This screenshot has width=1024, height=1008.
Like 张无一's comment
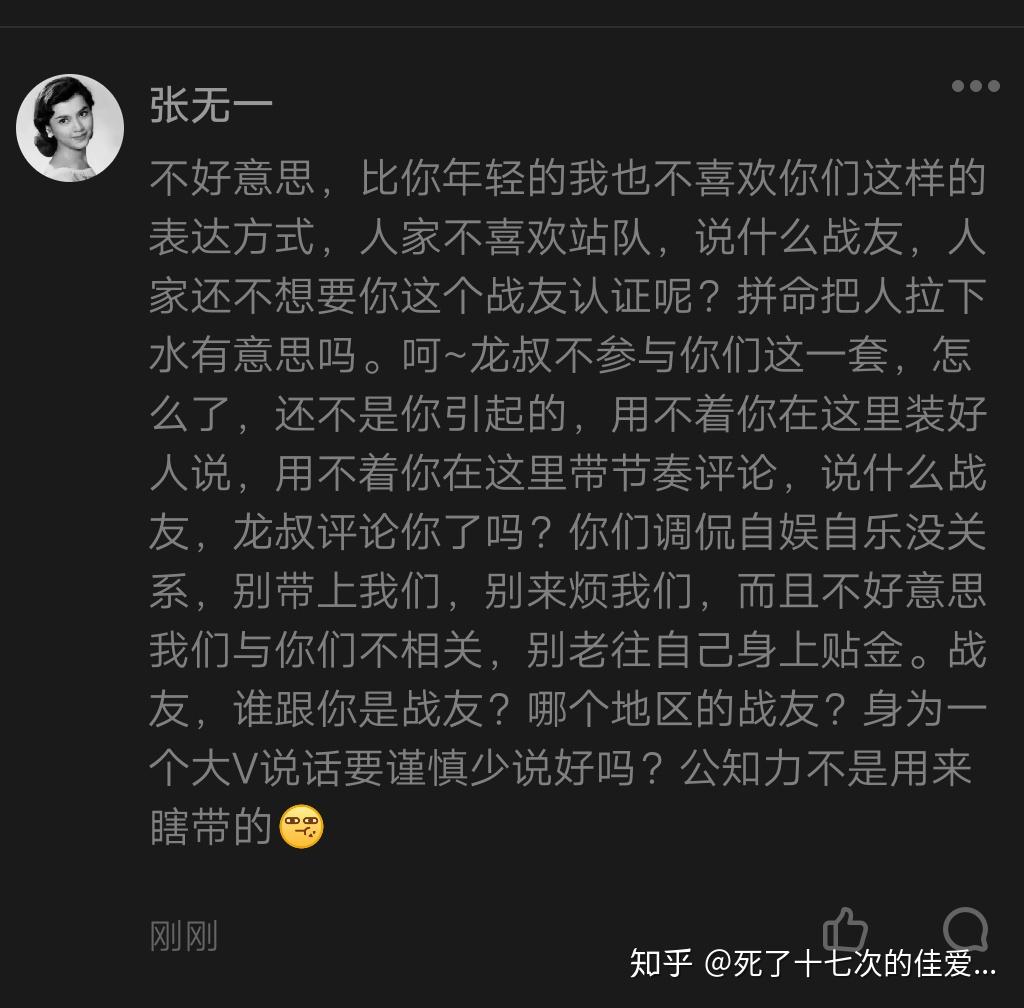click(x=845, y=929)
